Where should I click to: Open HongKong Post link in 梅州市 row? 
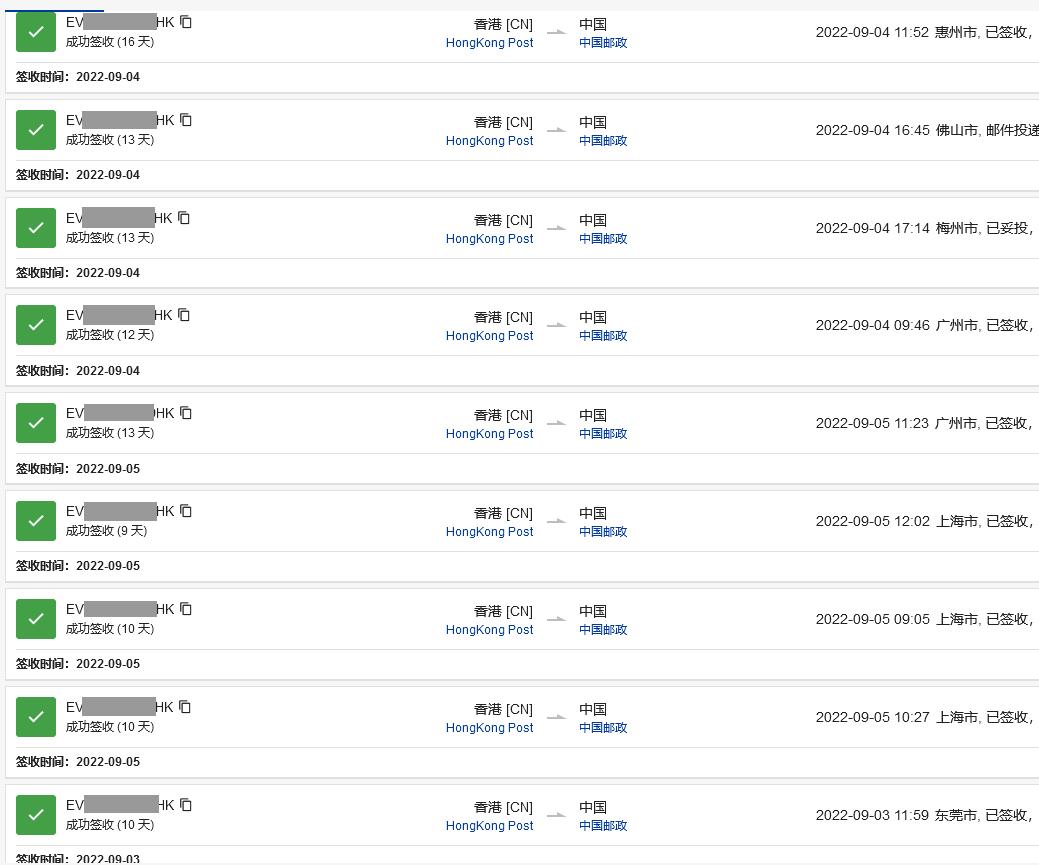pyautogui.click(x=489, y=239)
